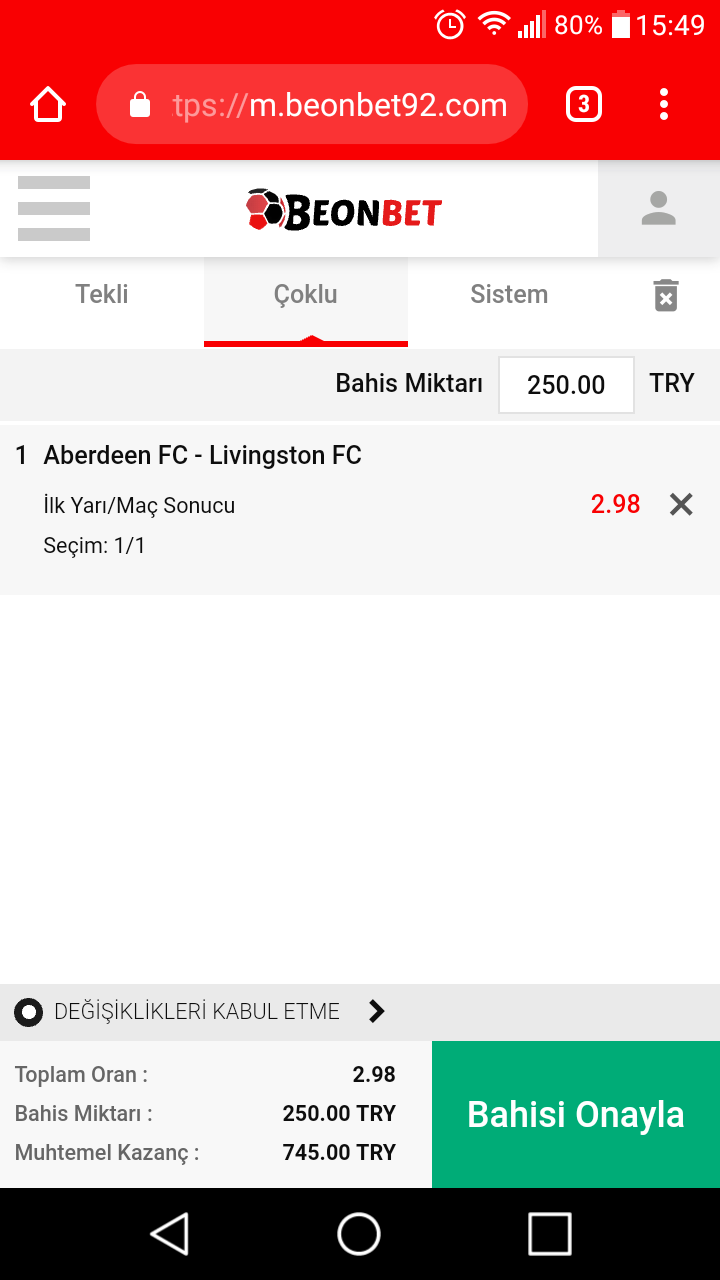Go back using the system back button

pyautogui.click(x=170, y=1234)
